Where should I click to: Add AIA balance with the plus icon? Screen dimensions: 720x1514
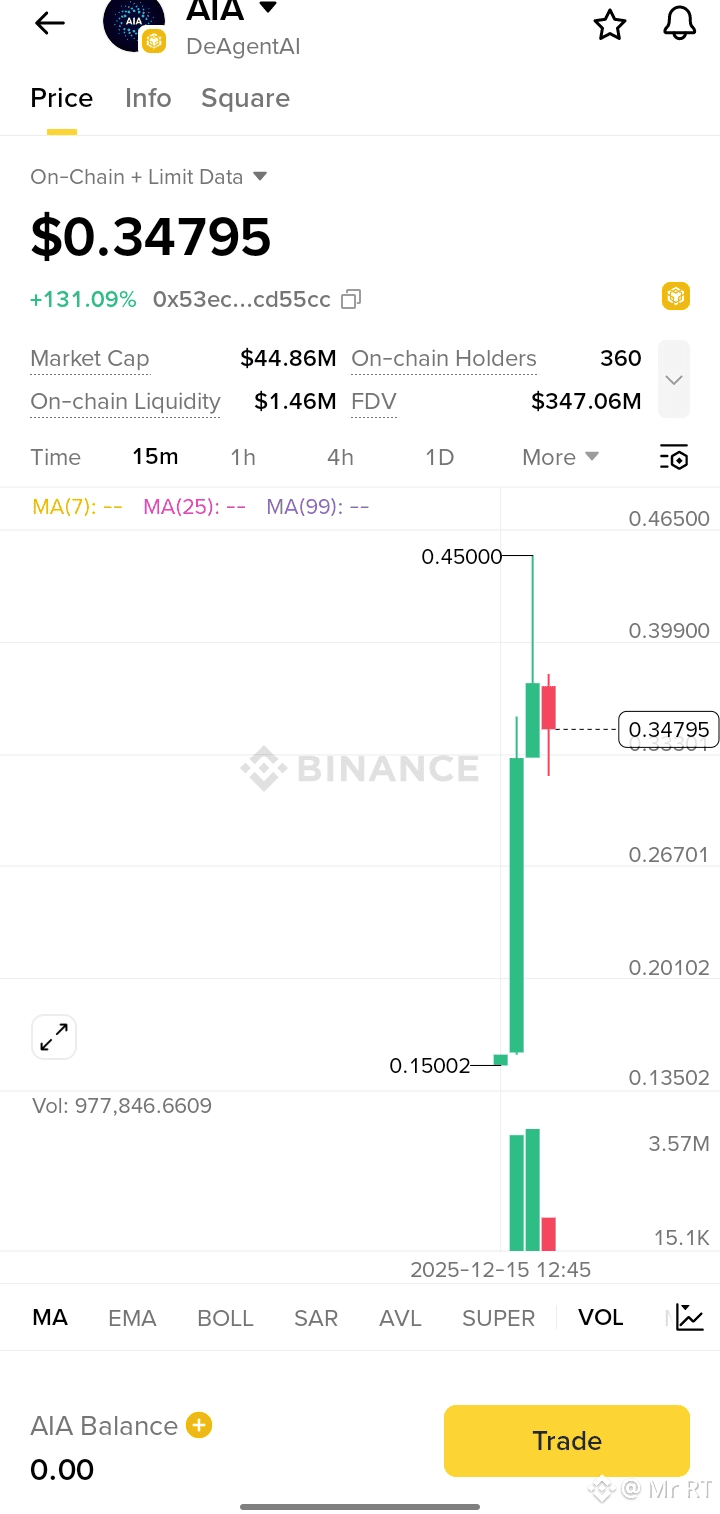point(199,1425)
